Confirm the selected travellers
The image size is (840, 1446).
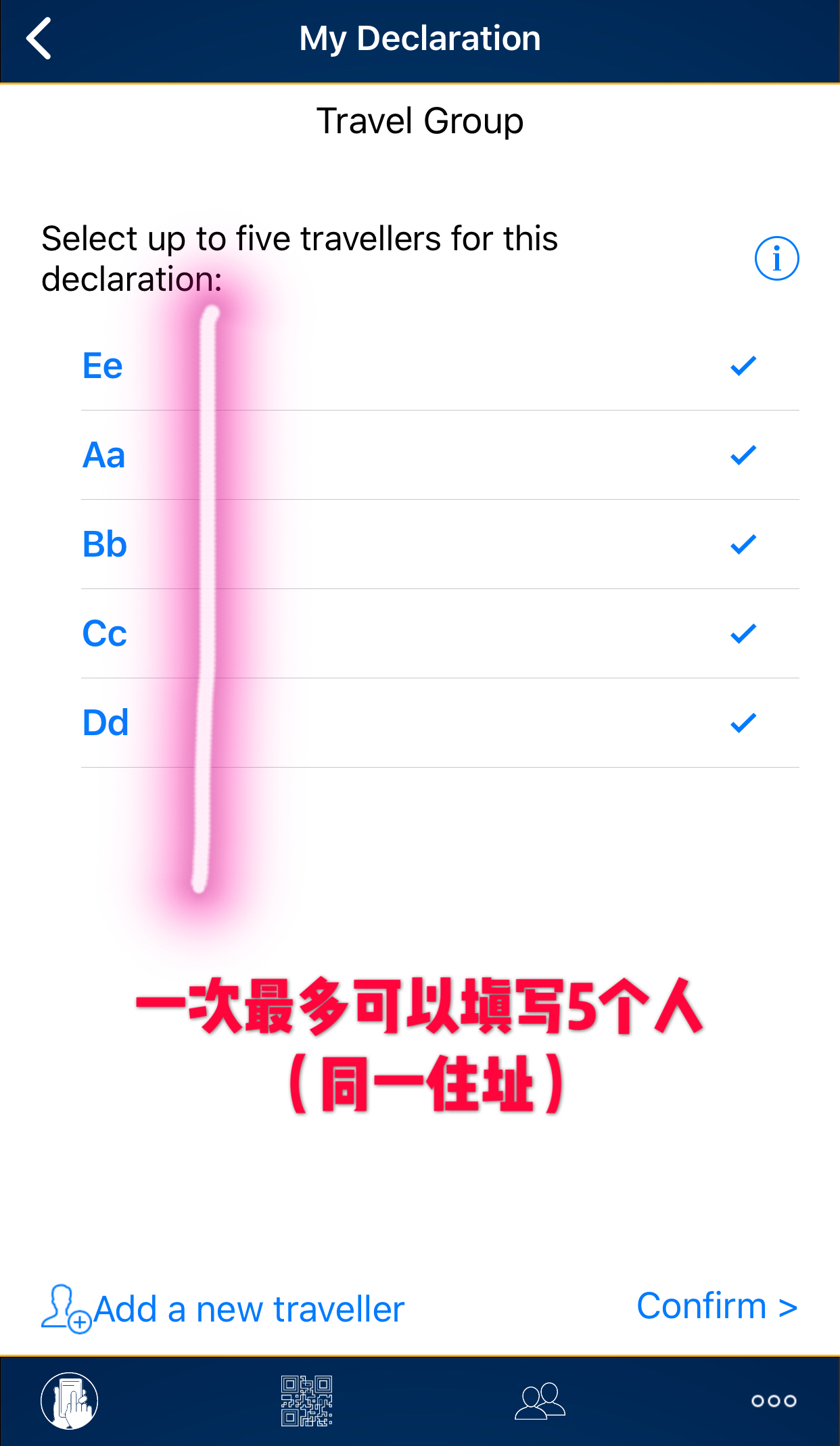(717, 1306)
